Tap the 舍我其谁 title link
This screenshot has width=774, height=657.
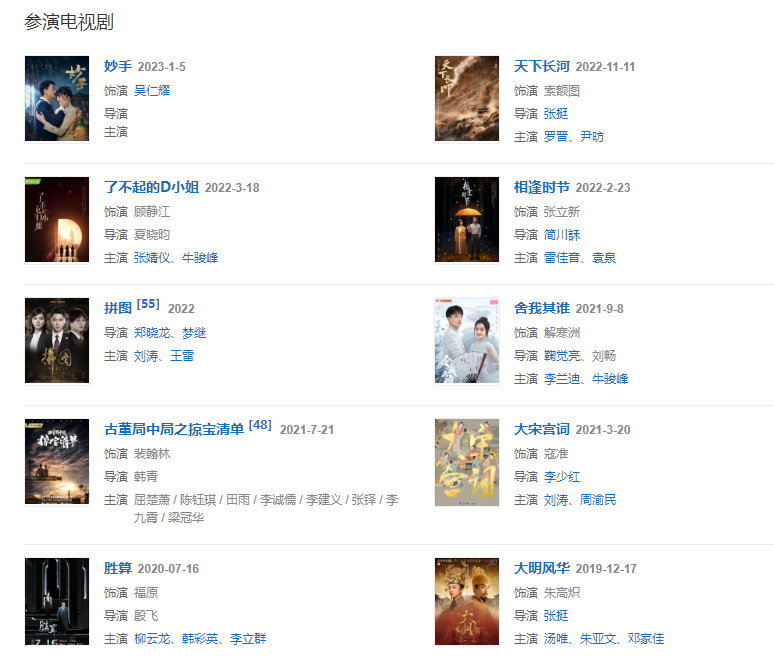click(x=541, y=308)
